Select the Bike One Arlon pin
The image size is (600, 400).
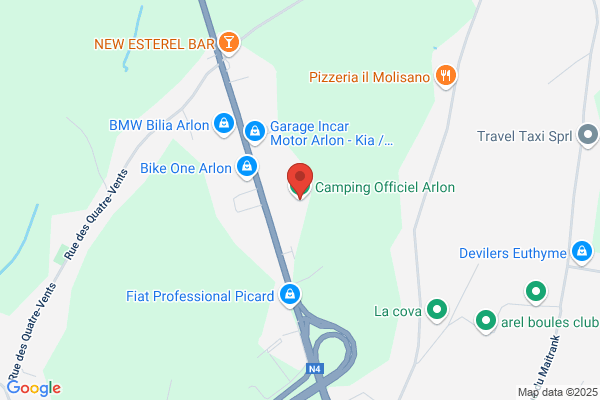247,167
